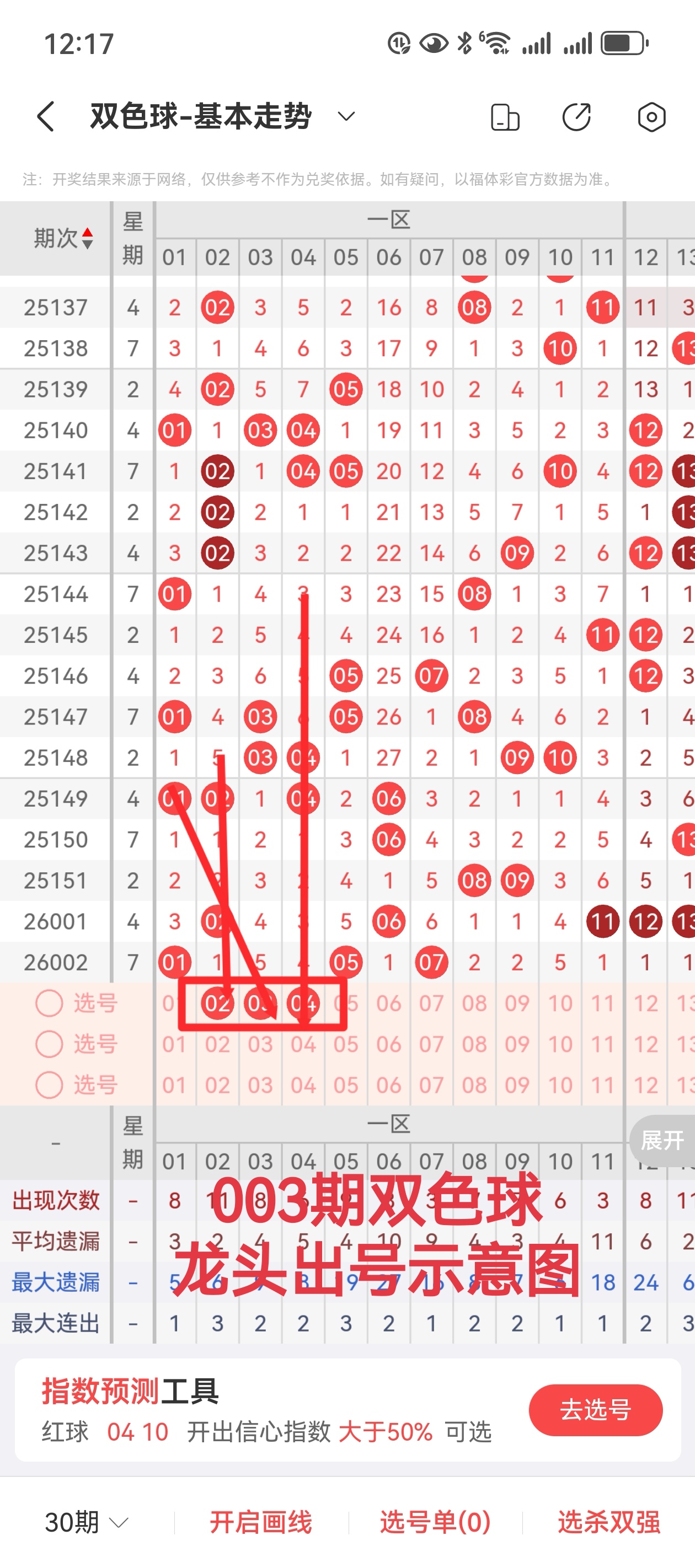The width and height of the screenshot is (695, 1568).
Task: Select the second 选号 row radio
Action: (x=49, y=1044)
